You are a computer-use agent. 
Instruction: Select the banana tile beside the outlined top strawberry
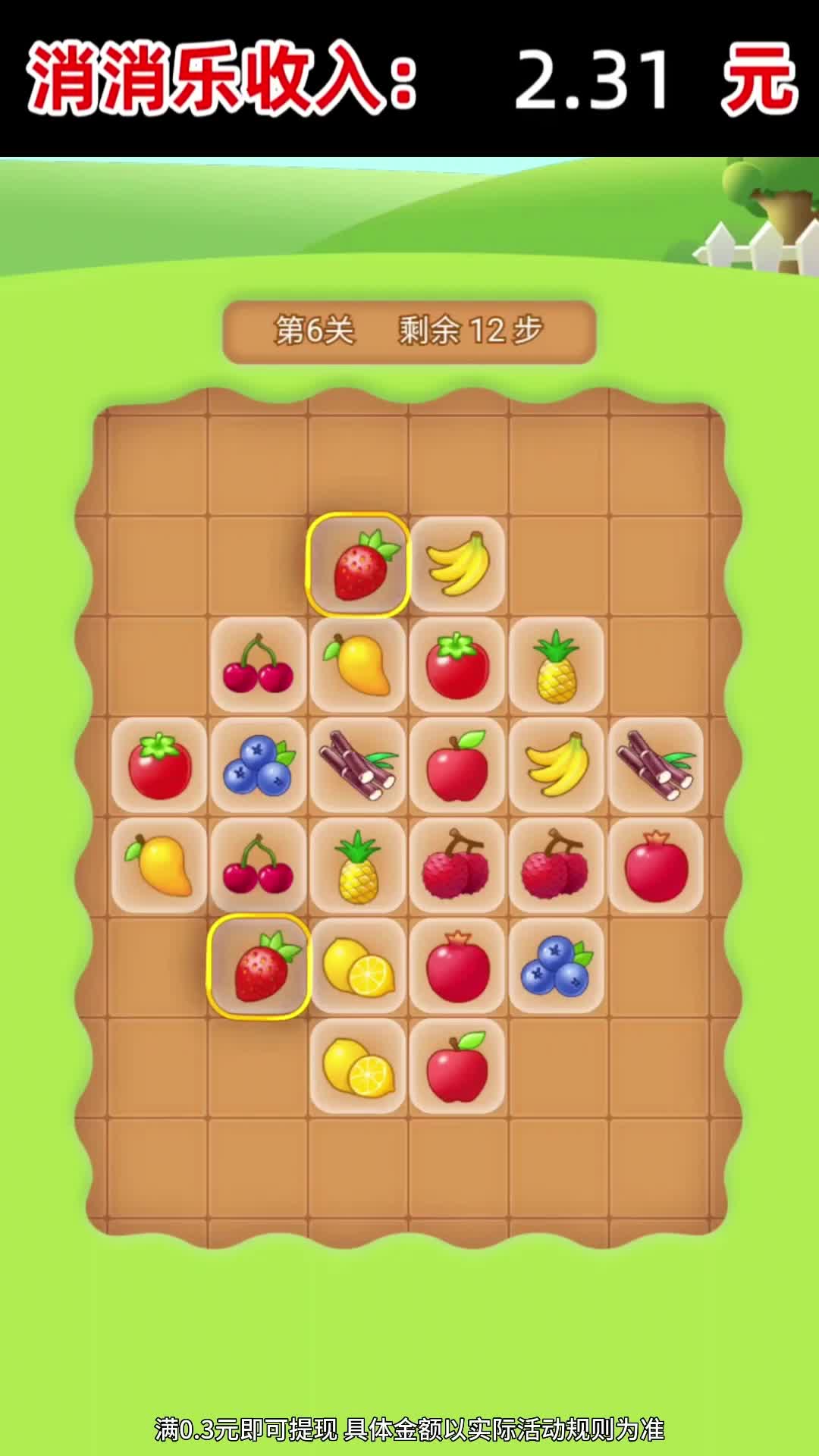coord(457,565)
